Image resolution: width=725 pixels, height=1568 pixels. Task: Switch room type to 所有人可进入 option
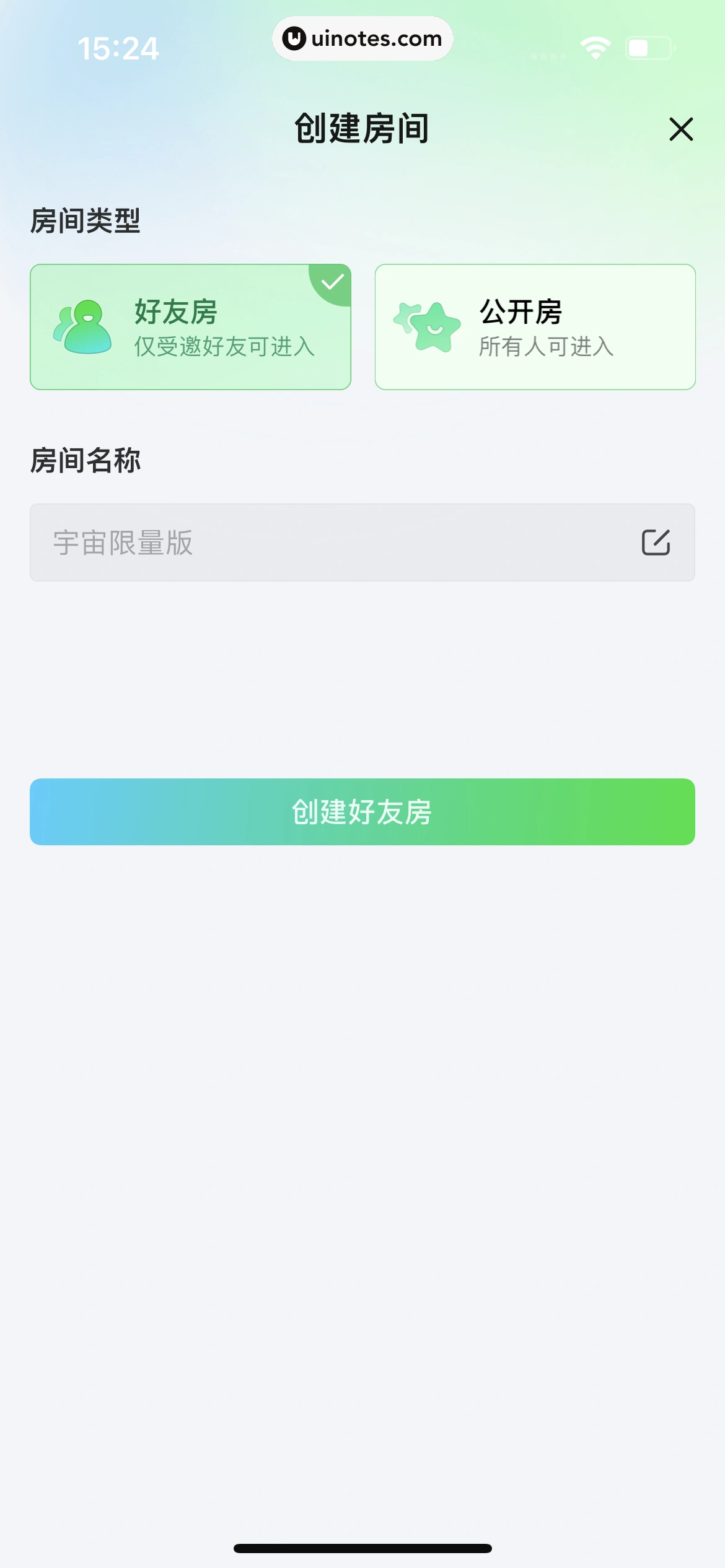[x=535, y=327]
